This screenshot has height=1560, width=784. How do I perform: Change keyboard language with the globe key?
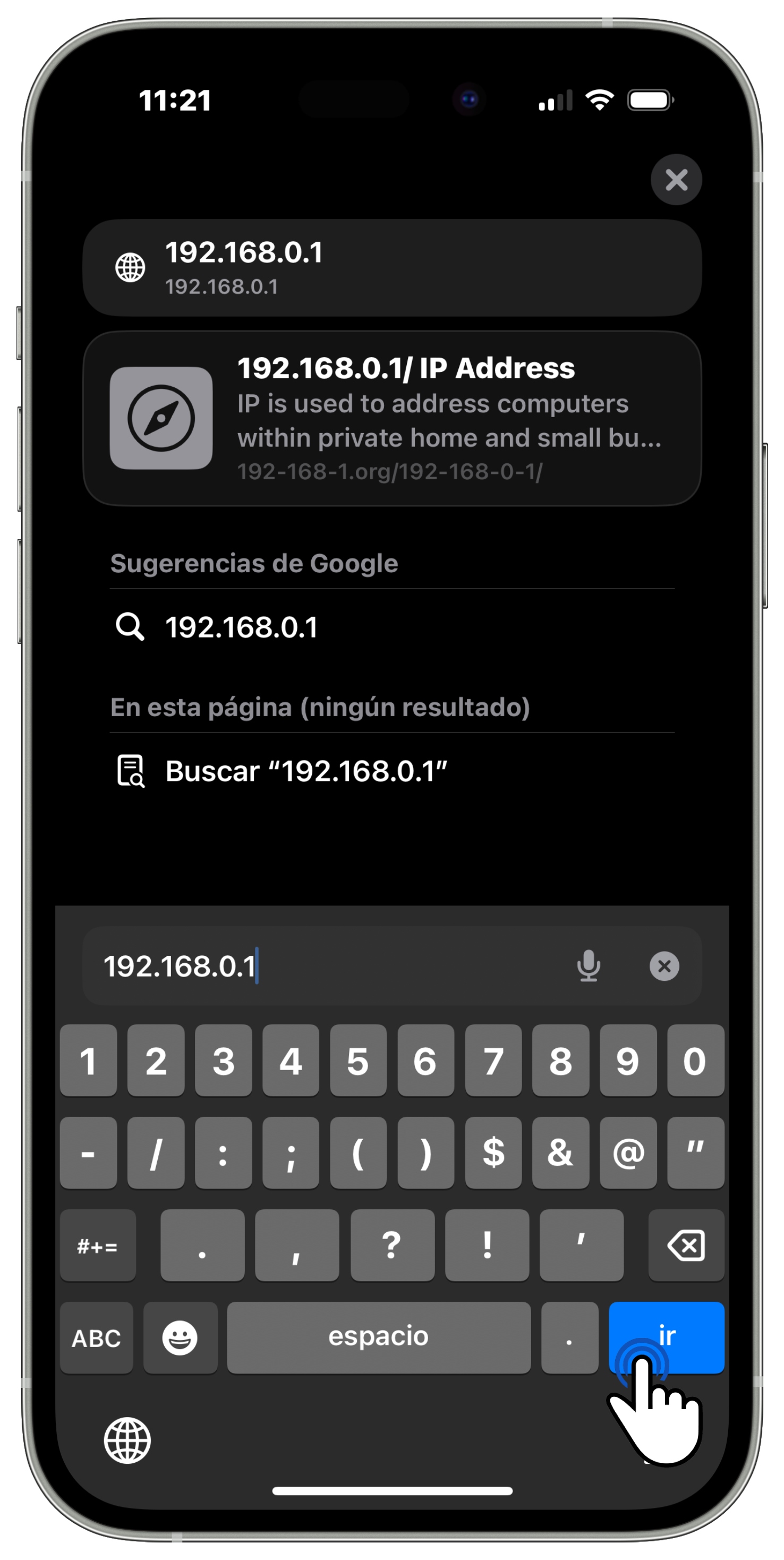pyautogui.click(x=127, y=1440)
